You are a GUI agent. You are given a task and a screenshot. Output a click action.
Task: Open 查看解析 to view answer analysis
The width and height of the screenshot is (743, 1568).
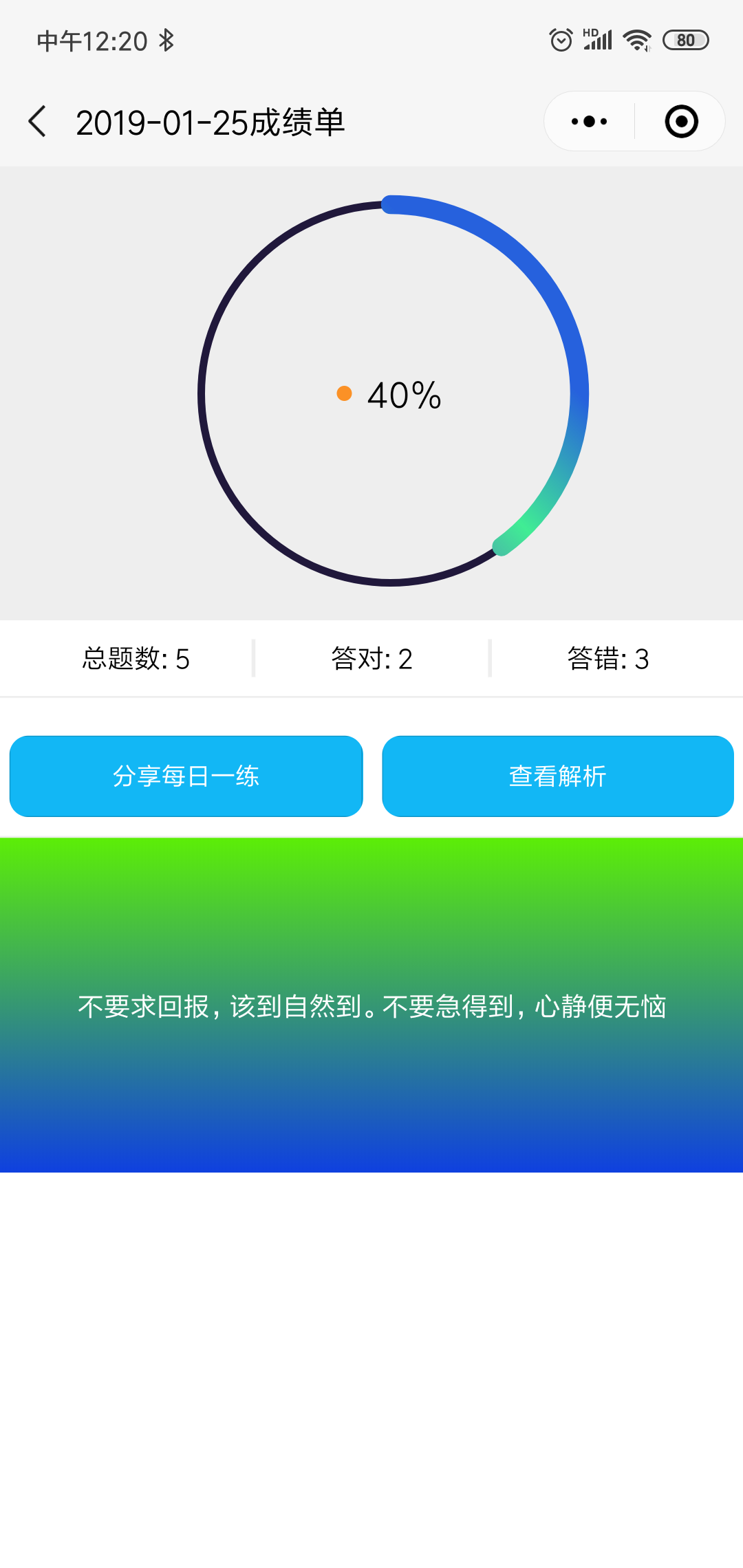(x=558, y=776)
